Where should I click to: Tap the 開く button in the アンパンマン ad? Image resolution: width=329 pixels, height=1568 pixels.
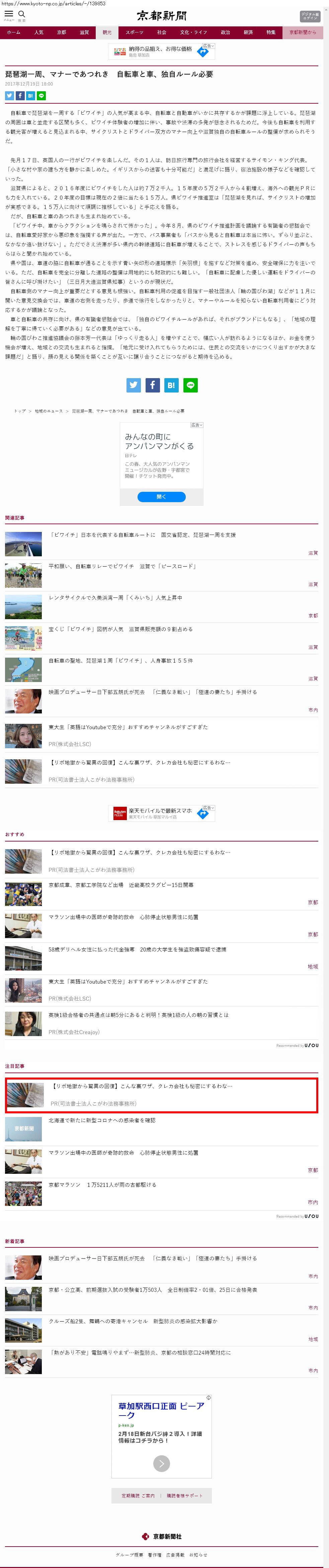coord(161,497)
